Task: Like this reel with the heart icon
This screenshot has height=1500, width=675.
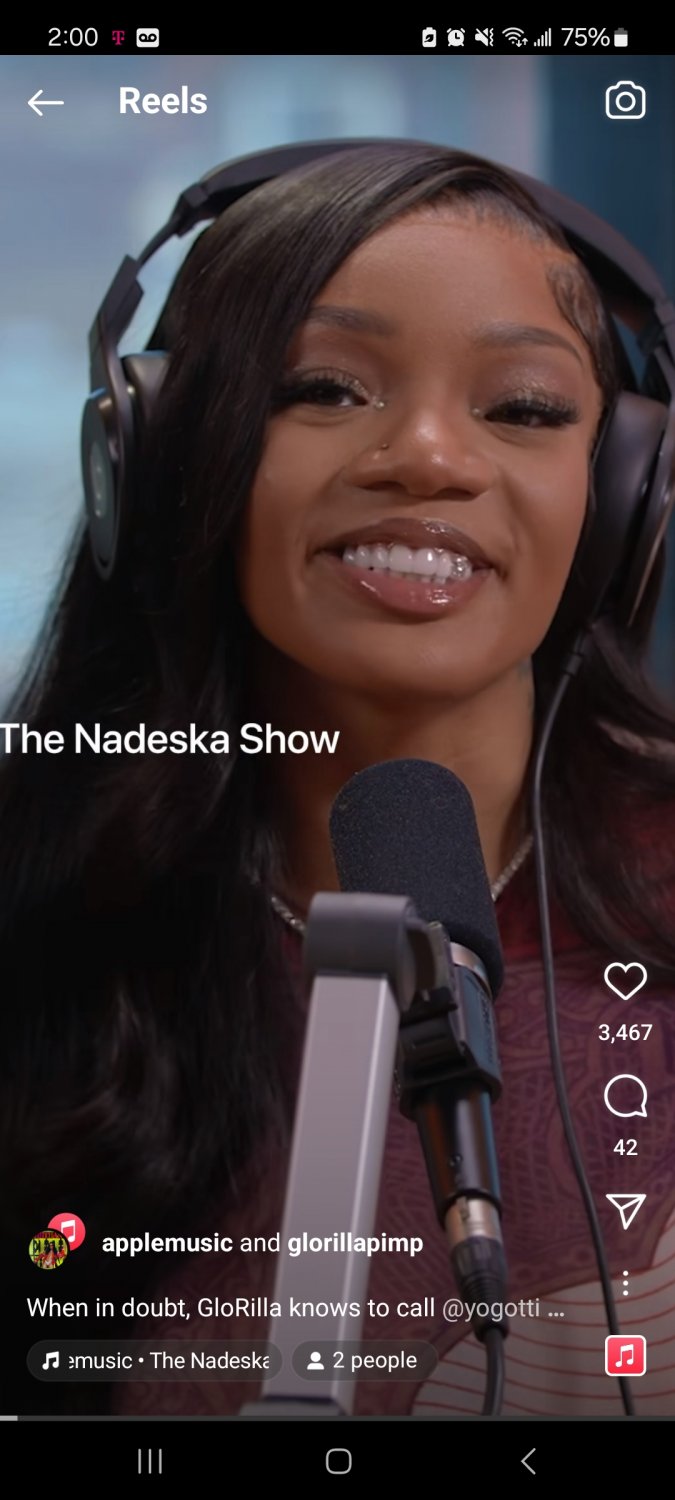Action: coord(625,982)
